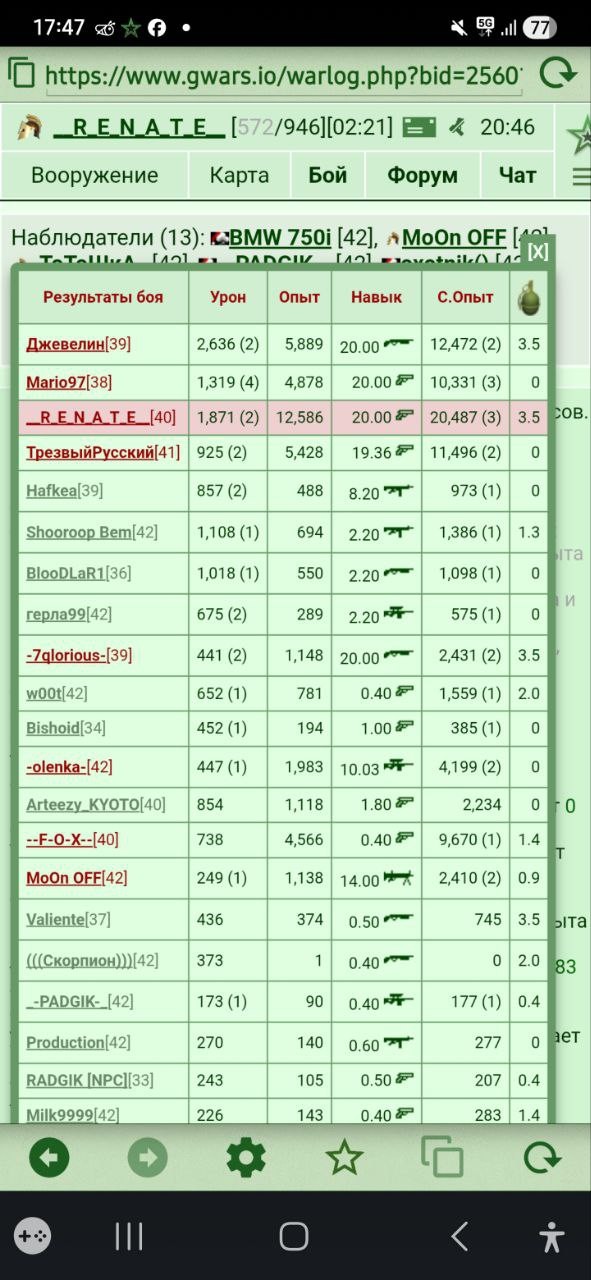Open ТрезвыйРусский's player page
The image size is (591, 1280).
tap(90, 452)
